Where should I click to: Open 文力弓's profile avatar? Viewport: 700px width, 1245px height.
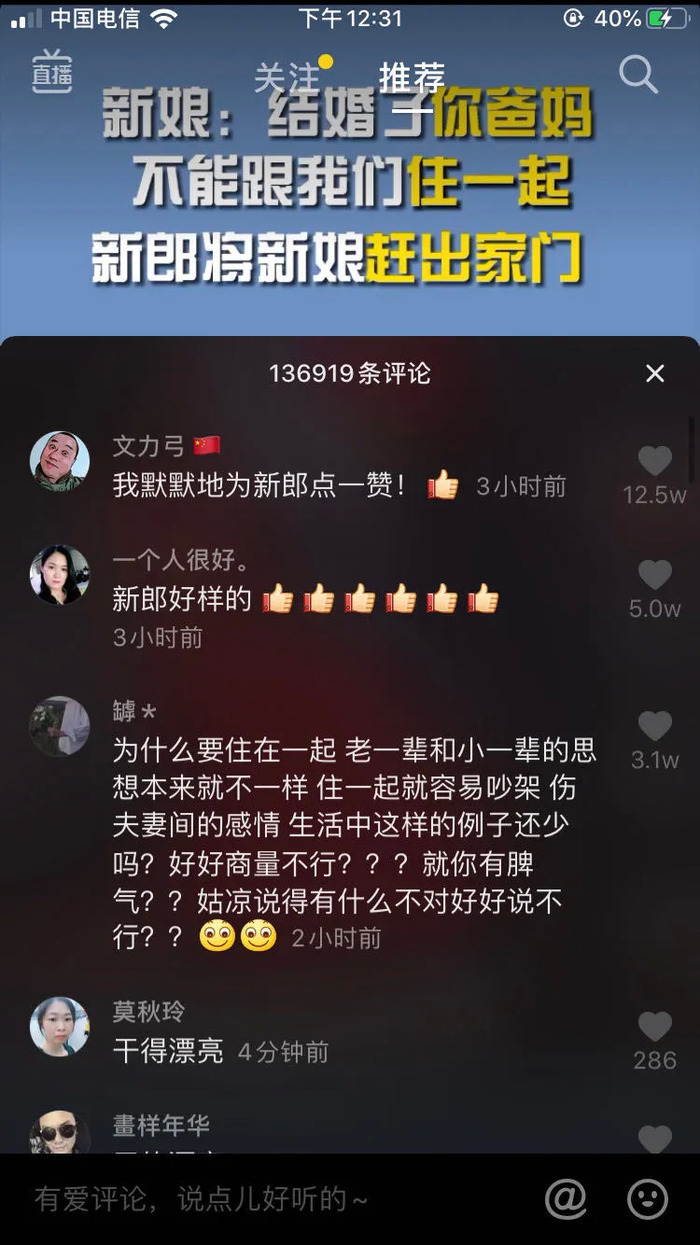(x=60, y=461)
